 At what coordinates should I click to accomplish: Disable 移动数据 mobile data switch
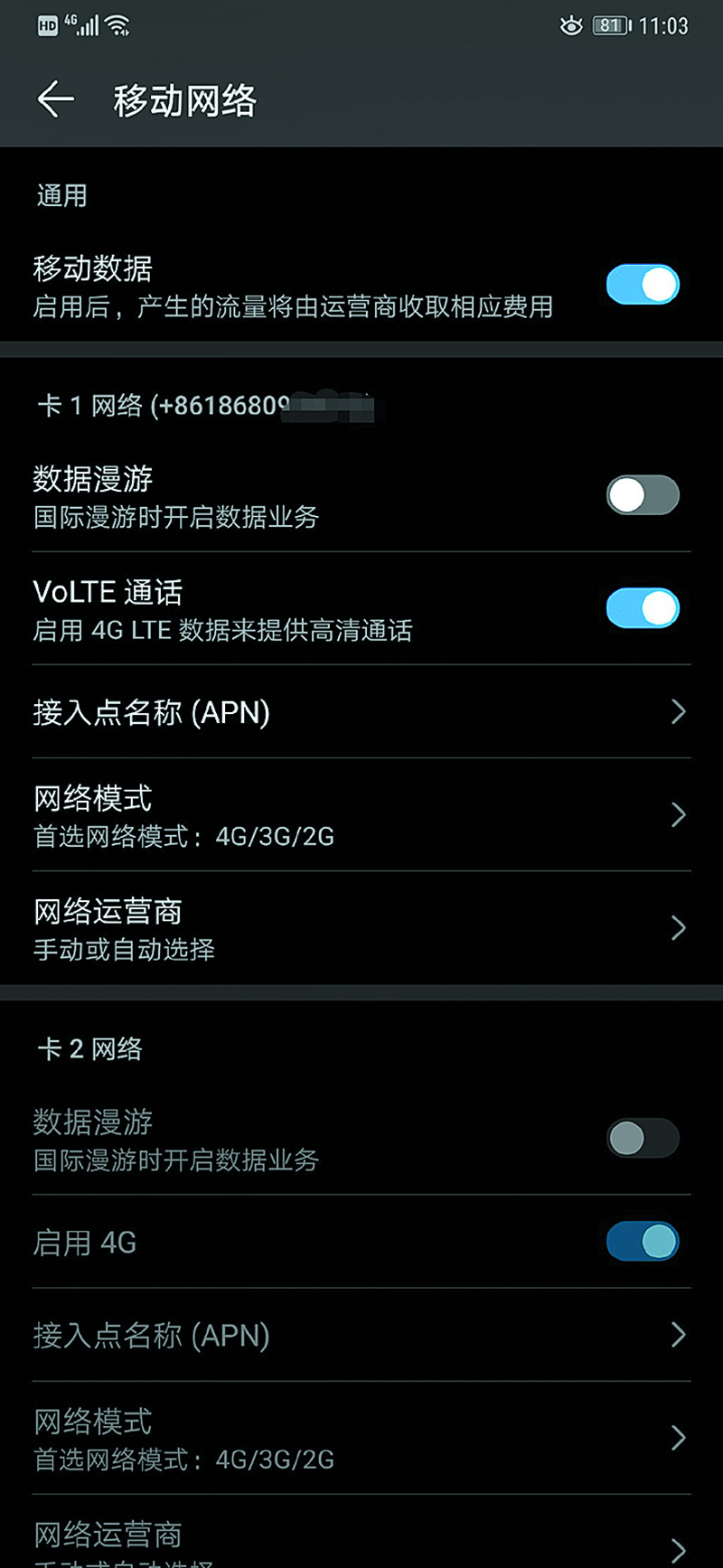click(x=642, y=283)
